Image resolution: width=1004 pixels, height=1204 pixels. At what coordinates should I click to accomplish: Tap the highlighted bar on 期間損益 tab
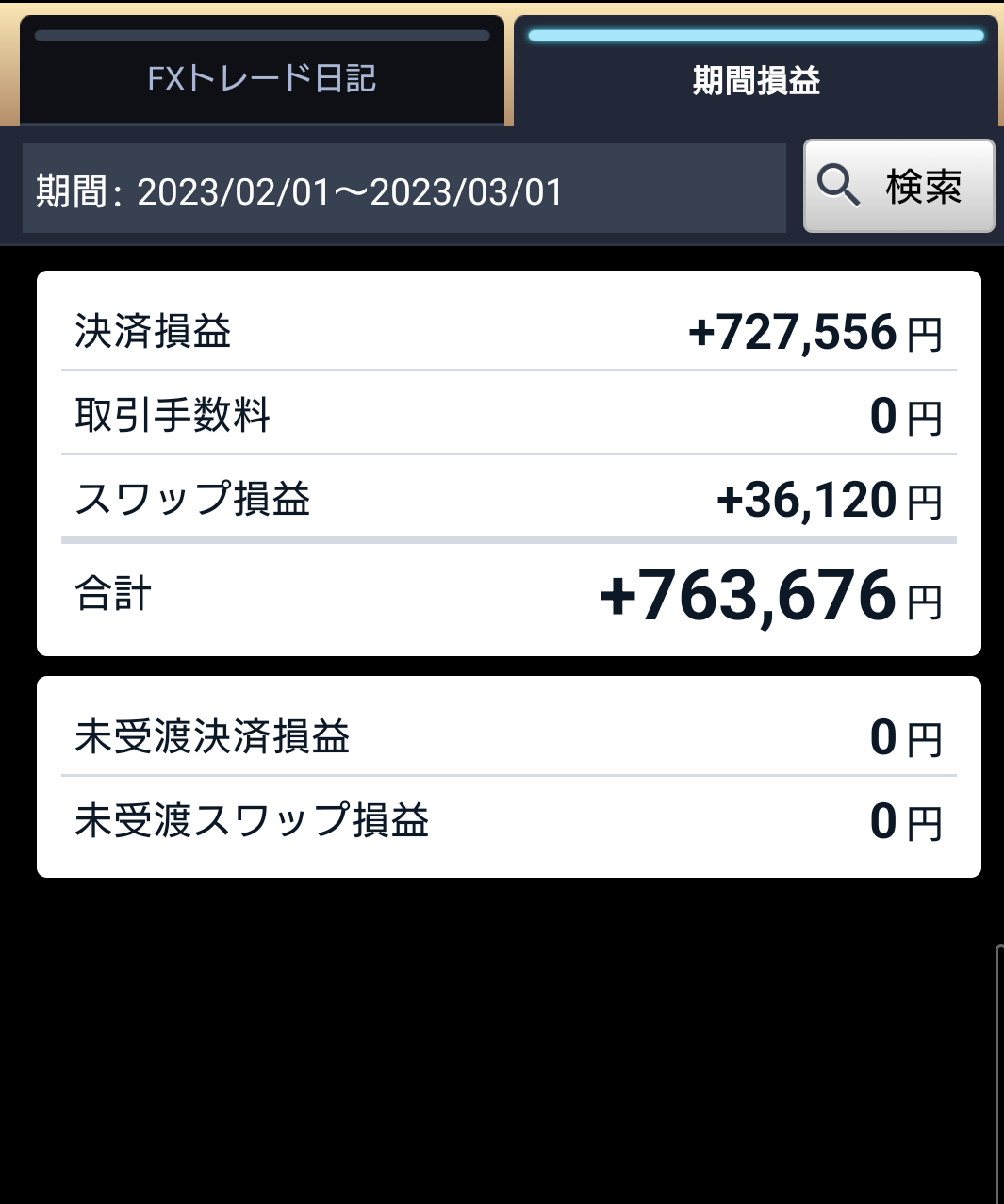(756, 35)
